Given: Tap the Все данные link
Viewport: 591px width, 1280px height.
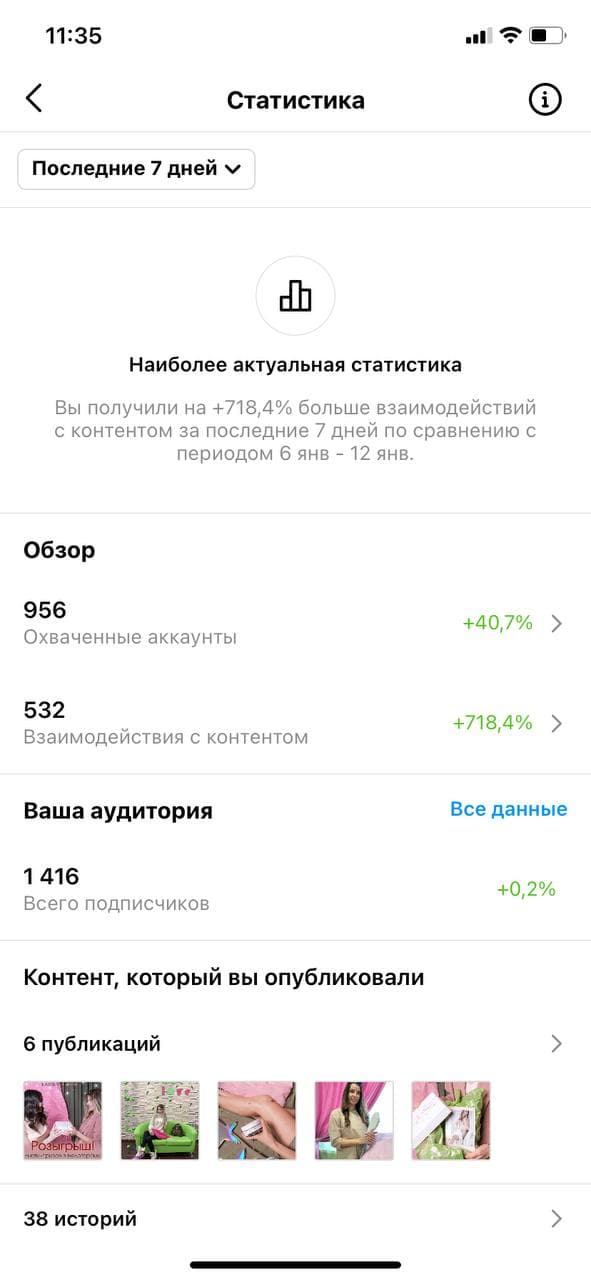Looking at the screenshot, I should click(x=508, y=809).
